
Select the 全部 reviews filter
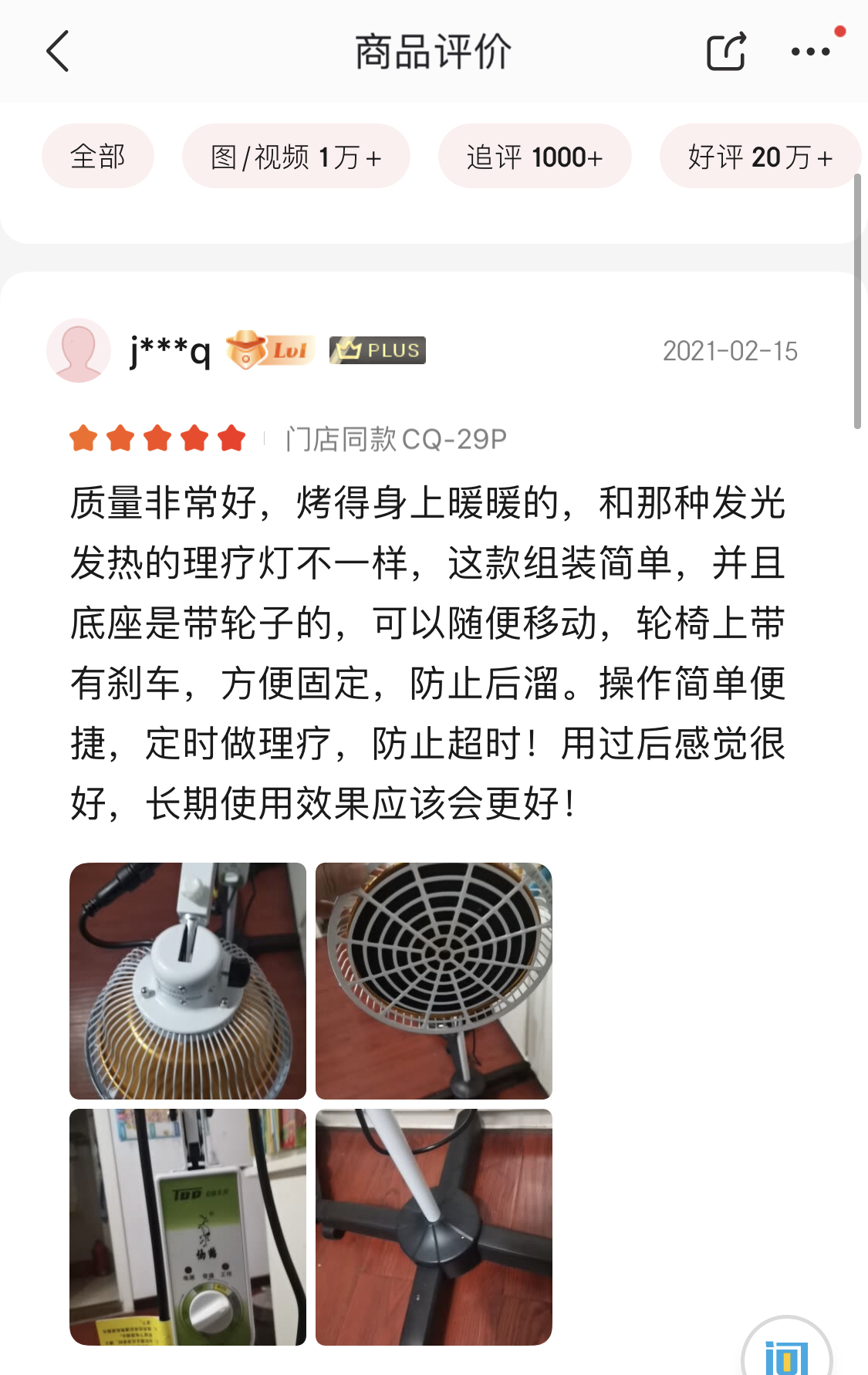coord(98,157)
